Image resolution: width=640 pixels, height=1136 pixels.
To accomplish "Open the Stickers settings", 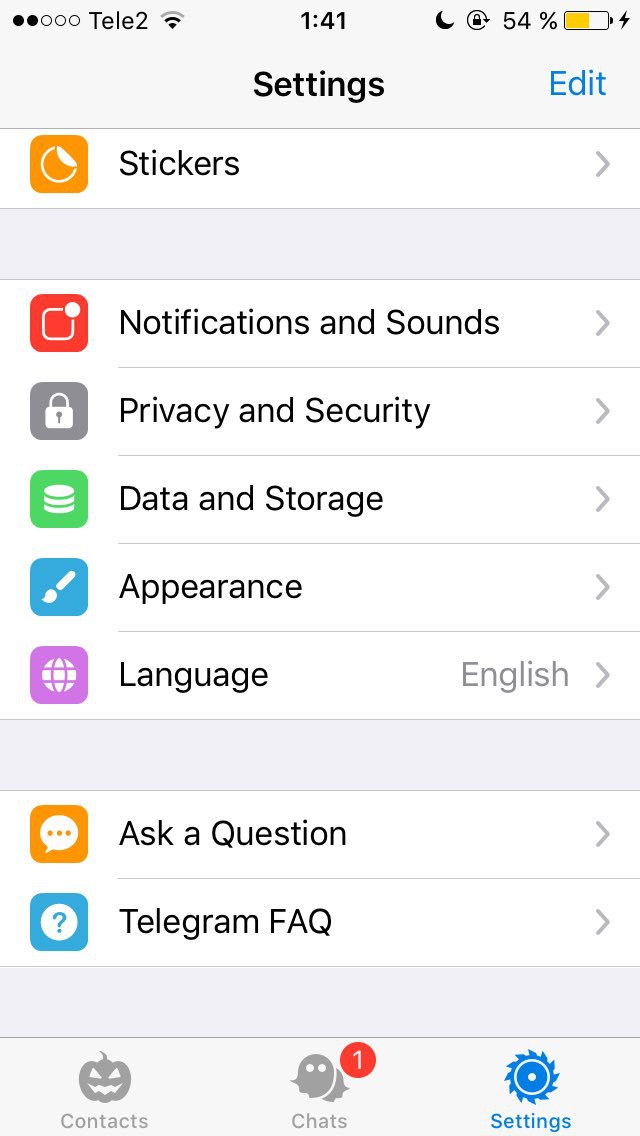I will (320, 164).
